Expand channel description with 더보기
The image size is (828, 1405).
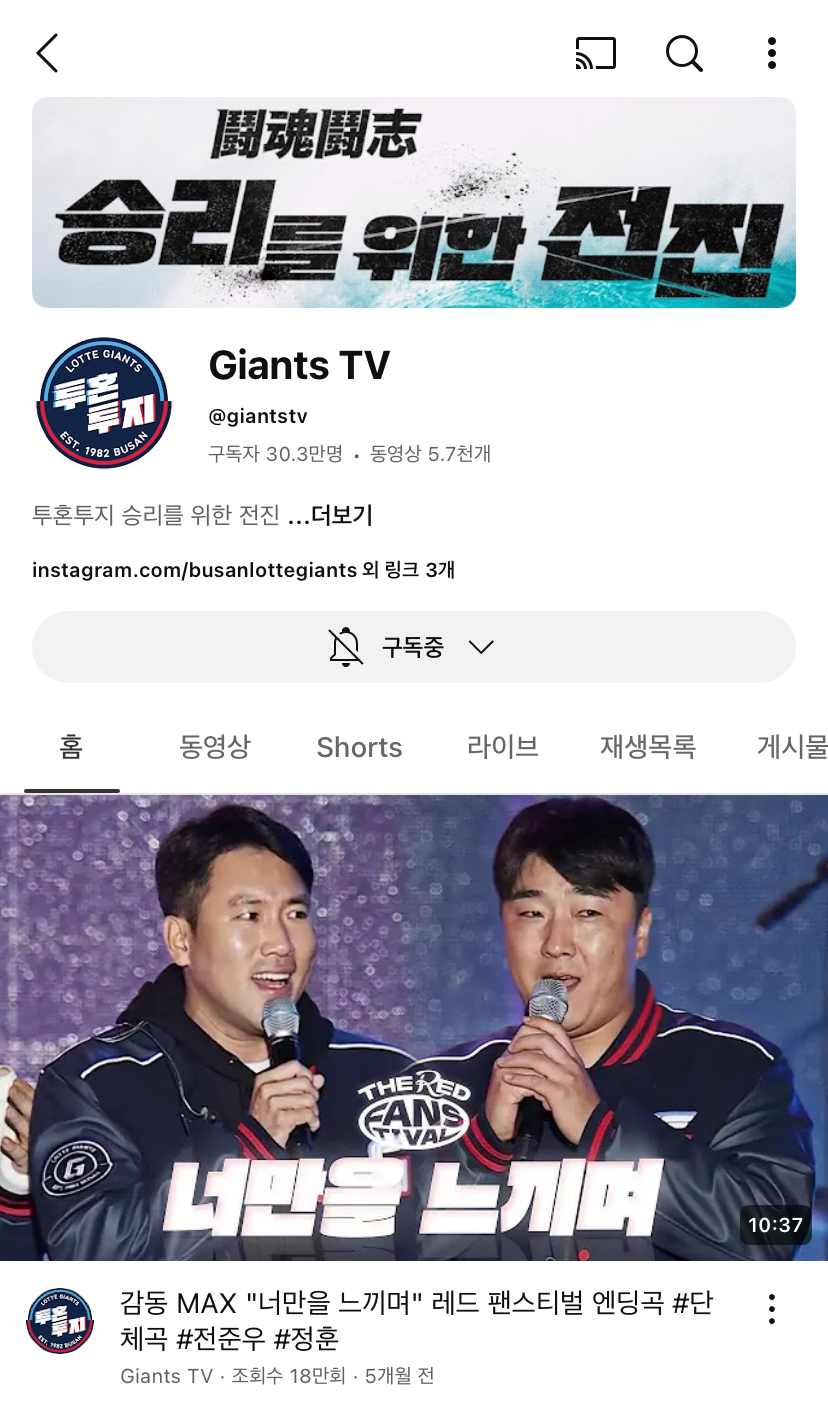coord(341,516)
